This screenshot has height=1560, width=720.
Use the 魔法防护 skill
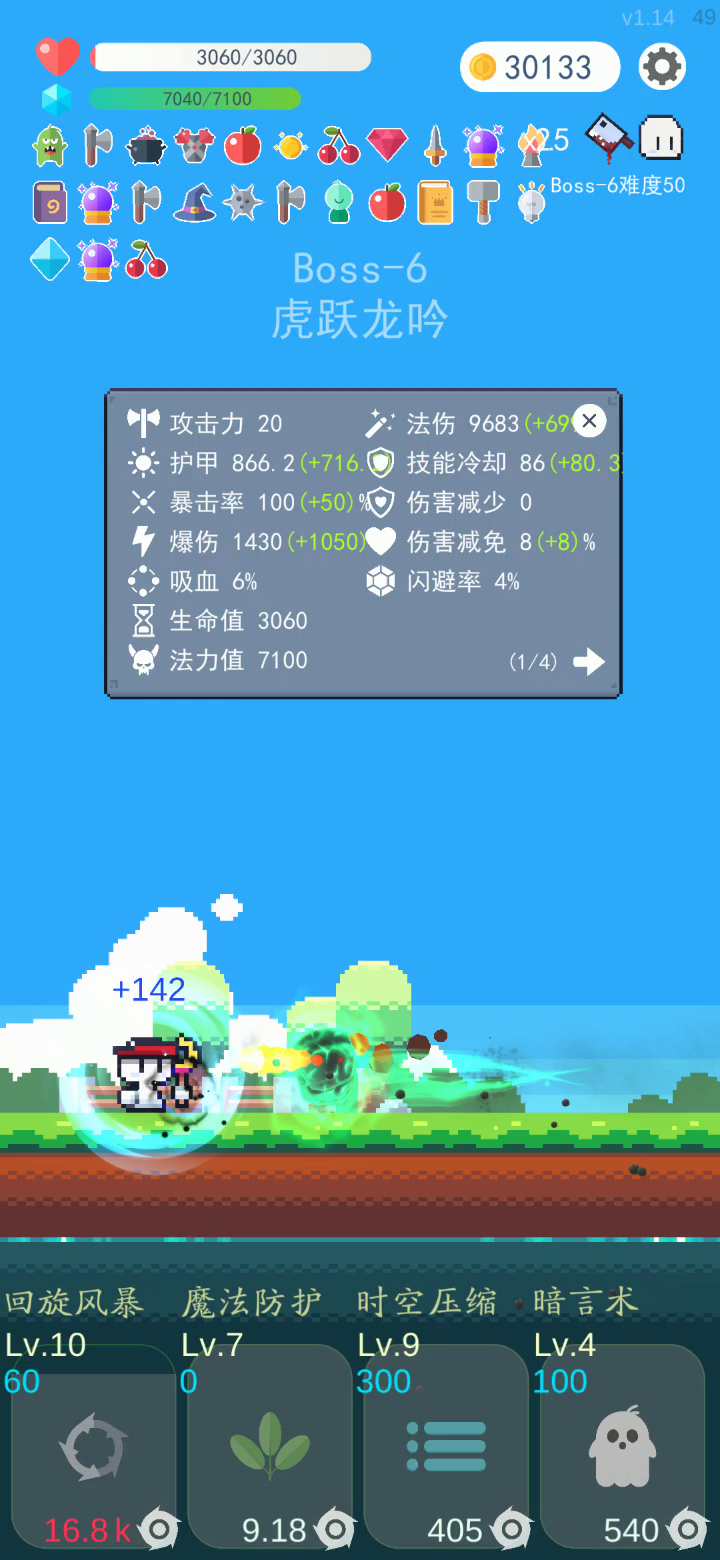click(269, 1447)
